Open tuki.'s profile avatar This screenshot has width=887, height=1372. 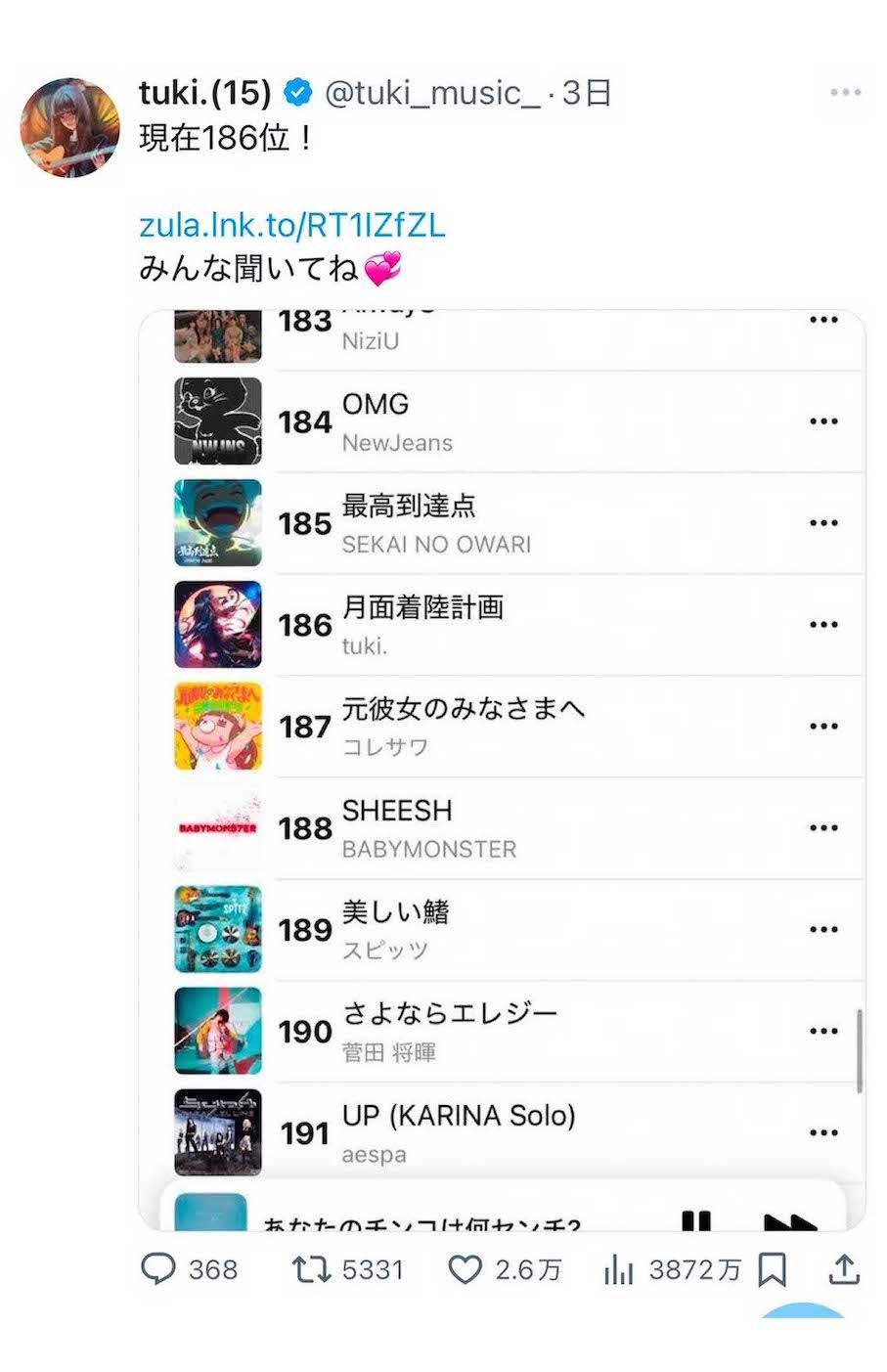click(69, 127)
